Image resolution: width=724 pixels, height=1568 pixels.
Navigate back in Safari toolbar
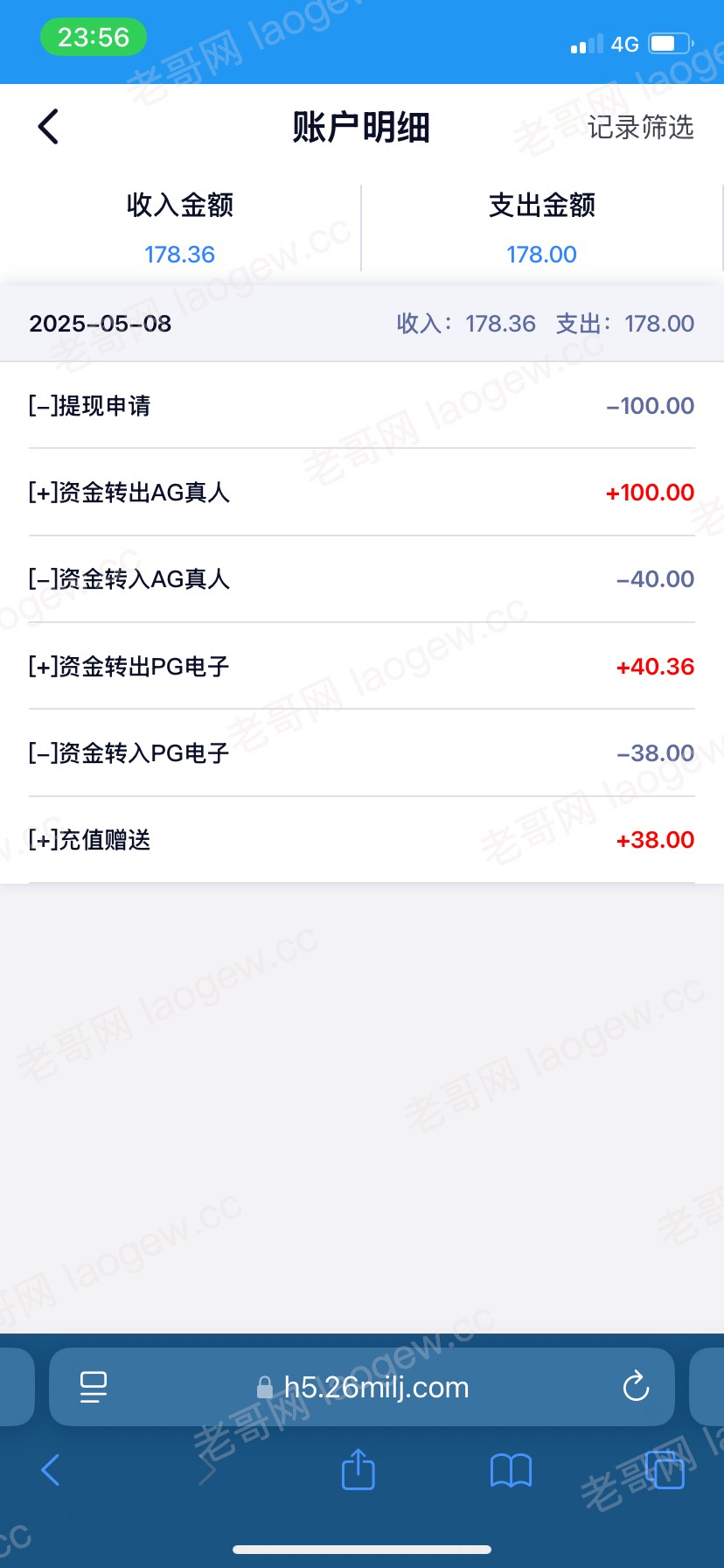(x=51, y=1470)
